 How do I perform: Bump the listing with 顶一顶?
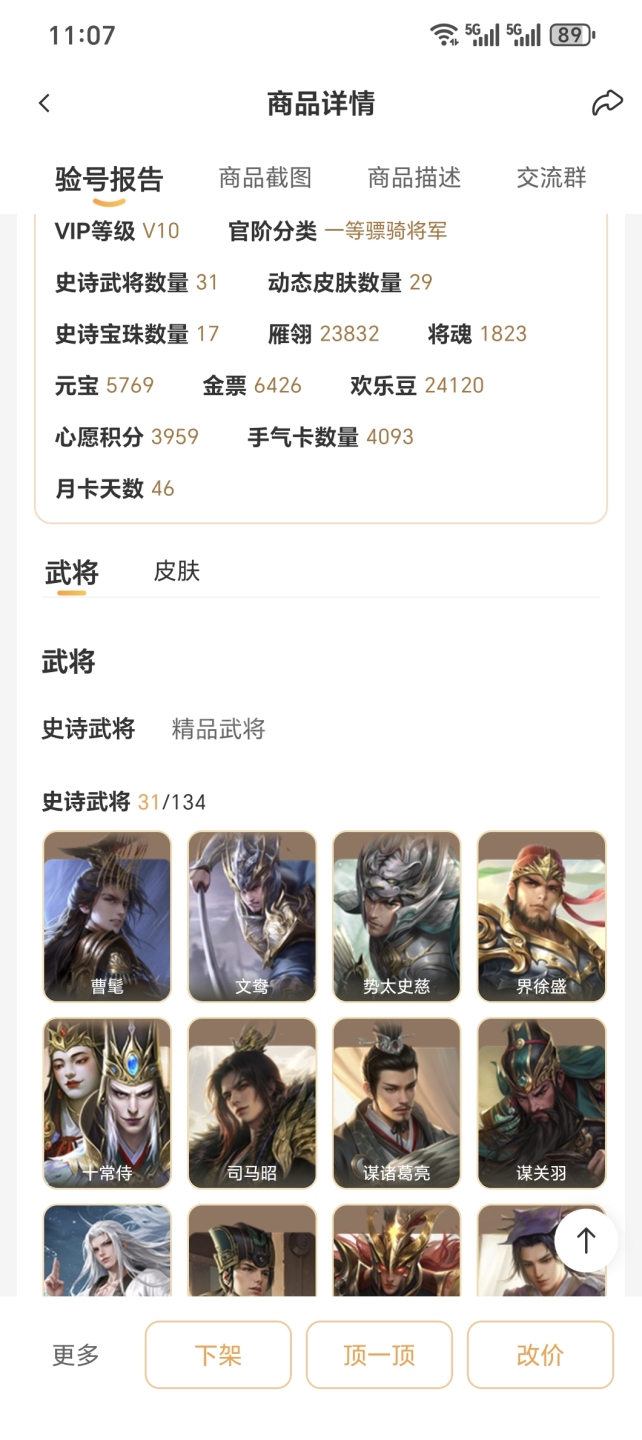click(x=379, y=1355)
